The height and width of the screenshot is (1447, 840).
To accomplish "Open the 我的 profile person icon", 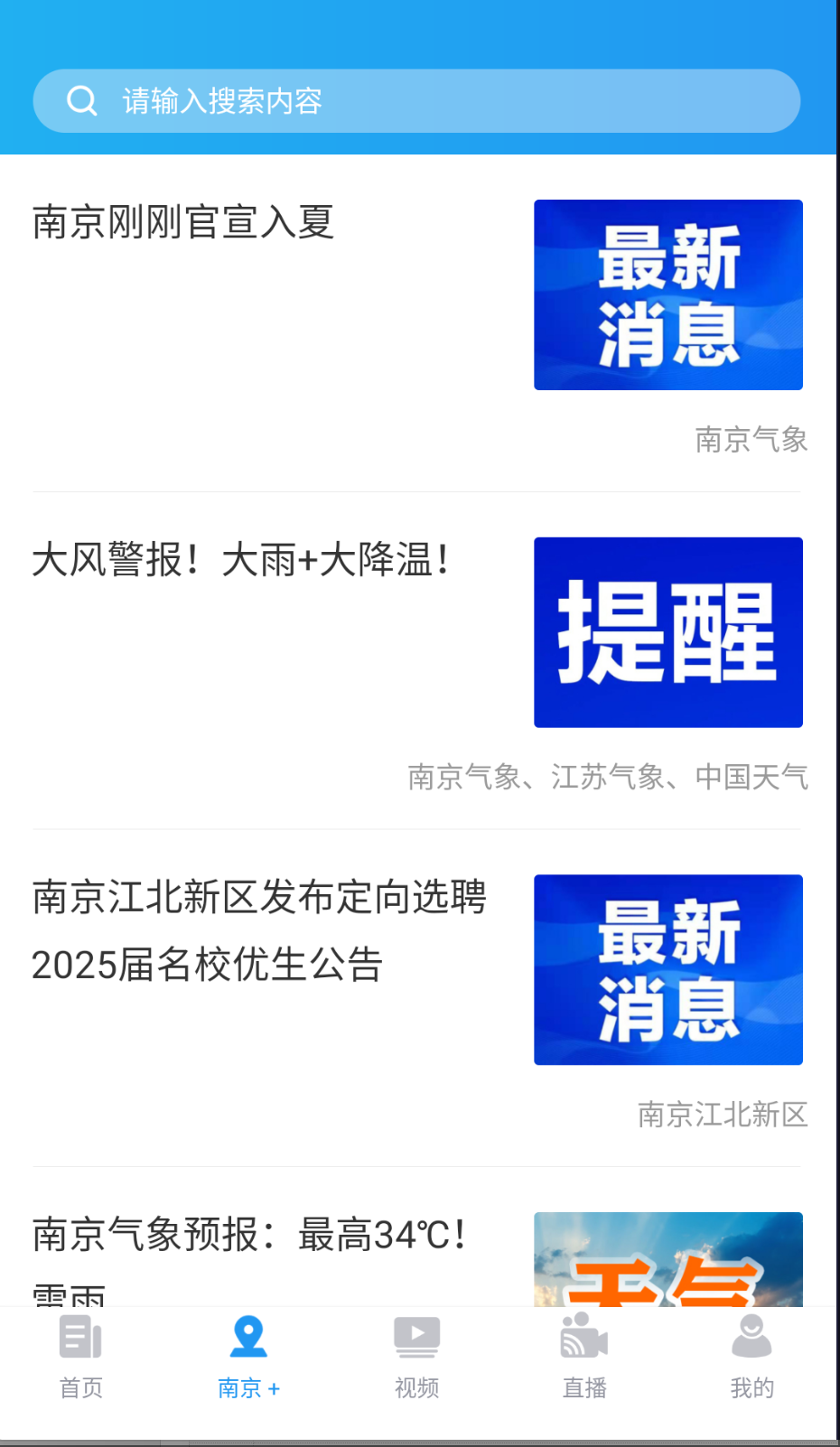I will tap(751, 1335).
